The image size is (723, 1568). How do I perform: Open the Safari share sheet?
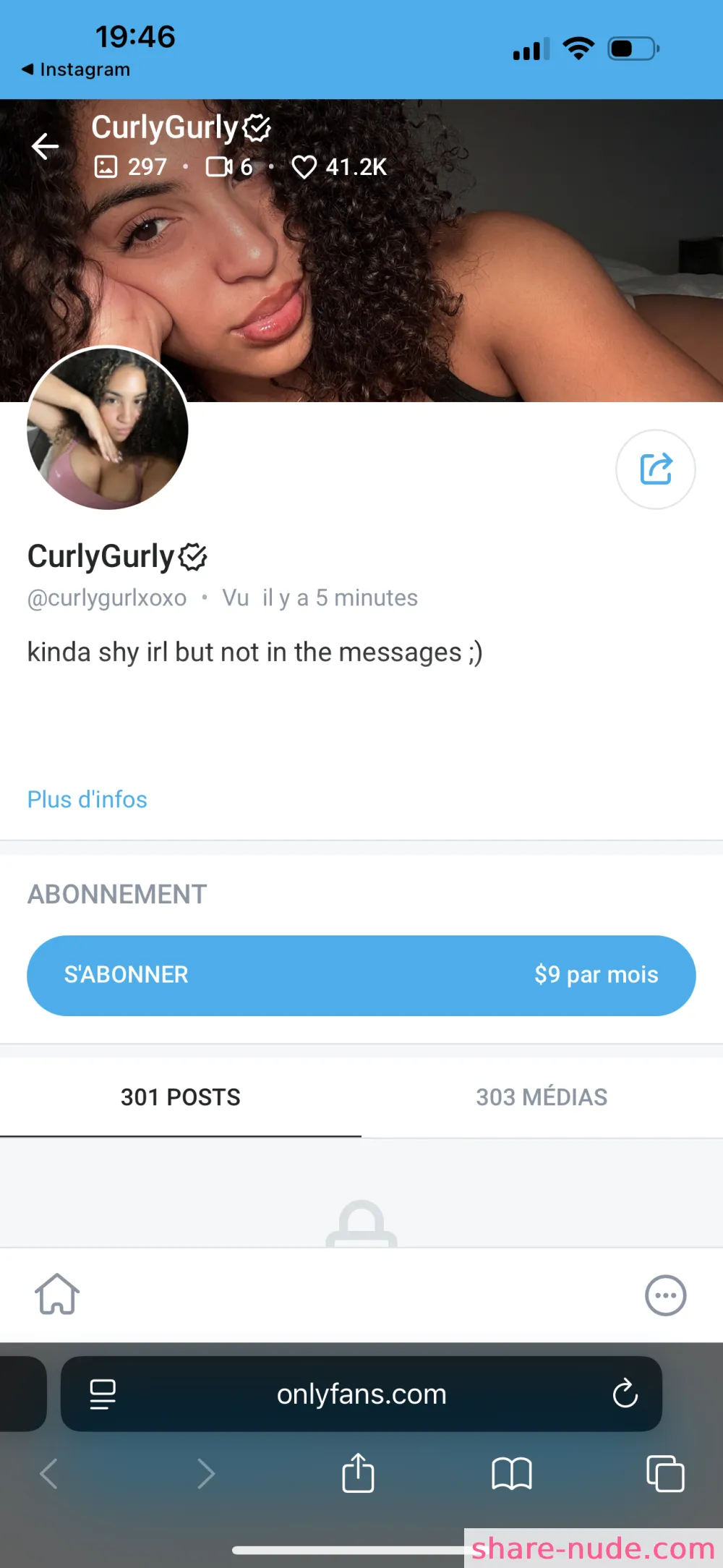coord(358,1473)
